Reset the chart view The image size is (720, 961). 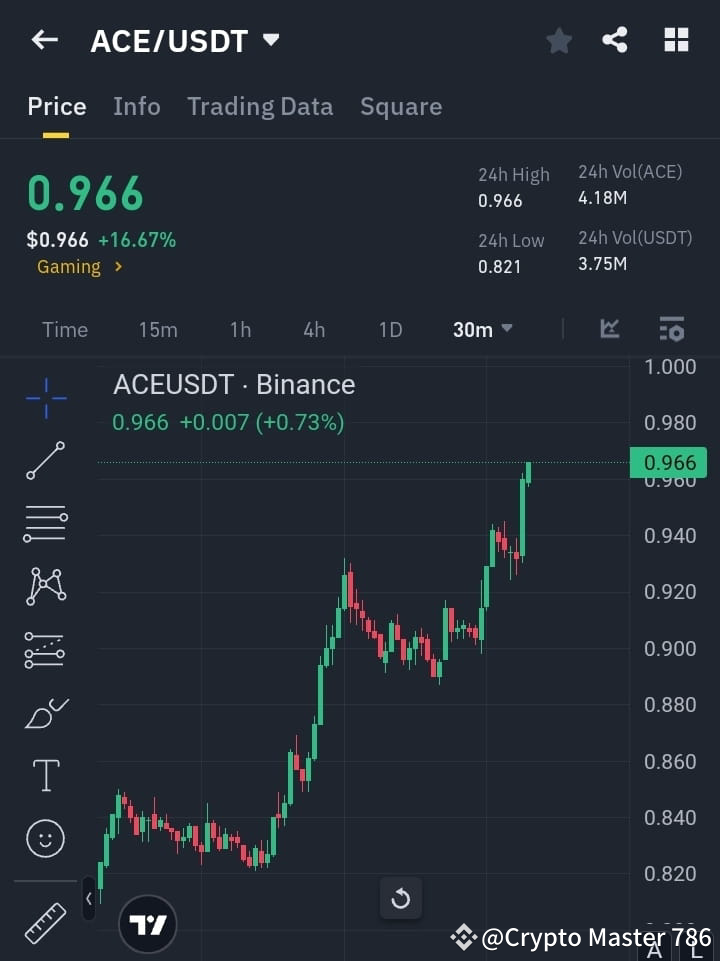tap(401, 898)
